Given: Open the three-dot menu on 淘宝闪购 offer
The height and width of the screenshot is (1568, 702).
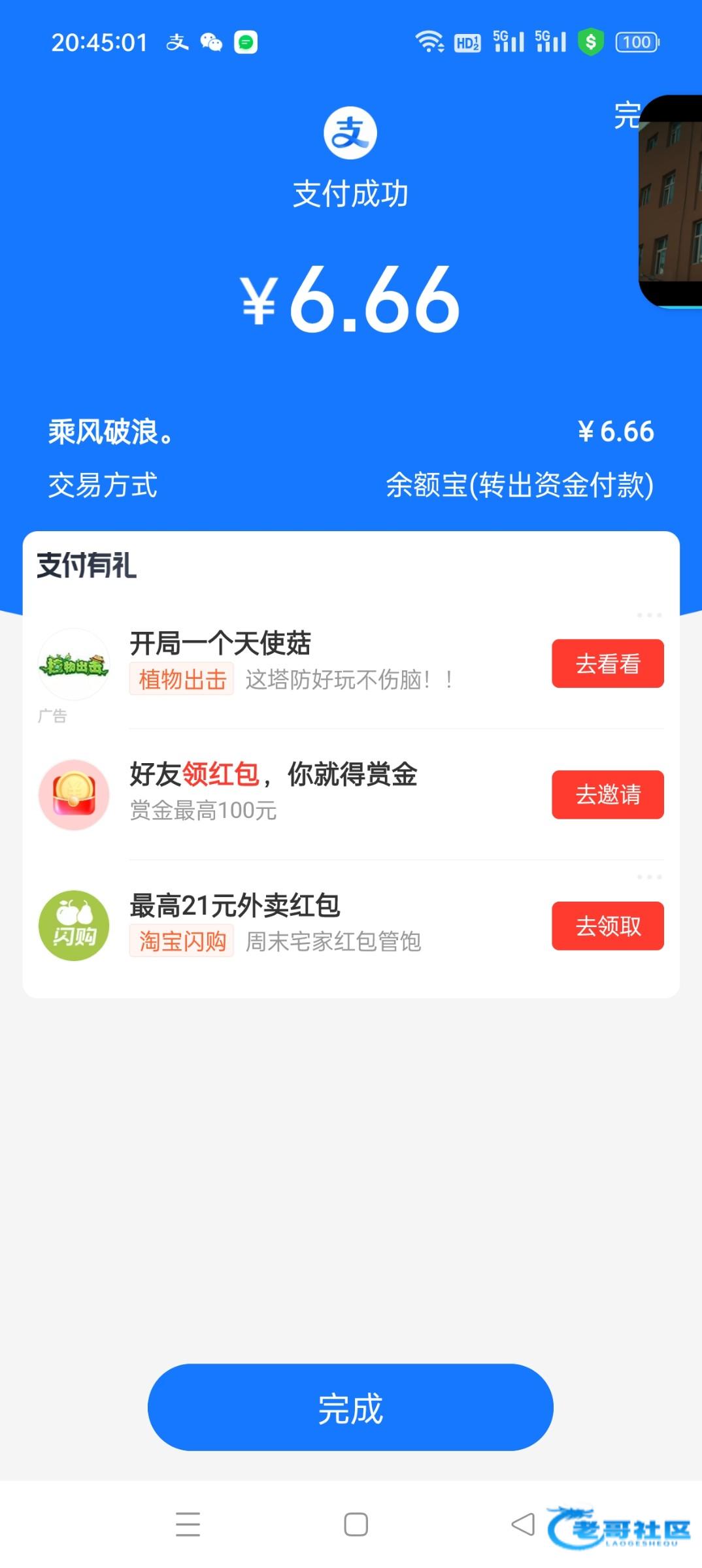Looking at the screenshot, I should [649, 877].
